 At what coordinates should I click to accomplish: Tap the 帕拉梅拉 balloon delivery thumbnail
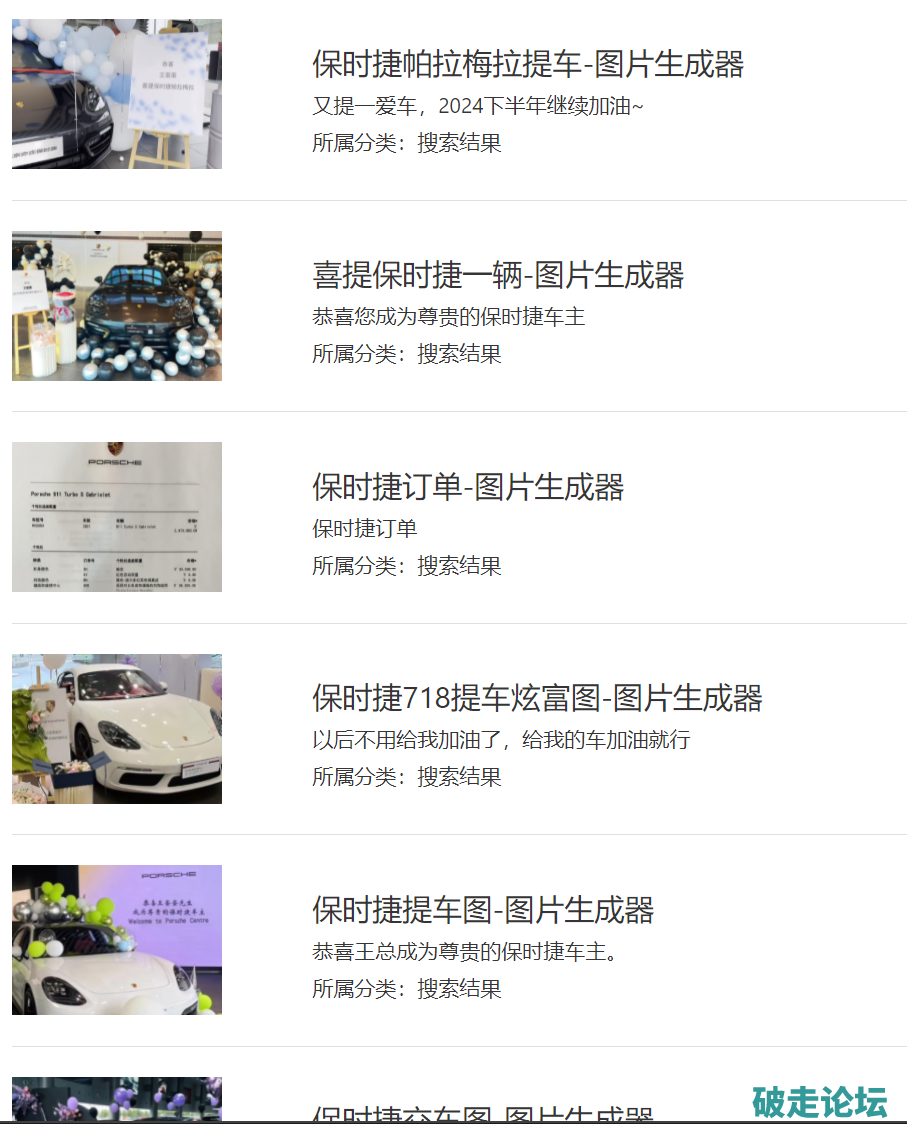(117, 94)
